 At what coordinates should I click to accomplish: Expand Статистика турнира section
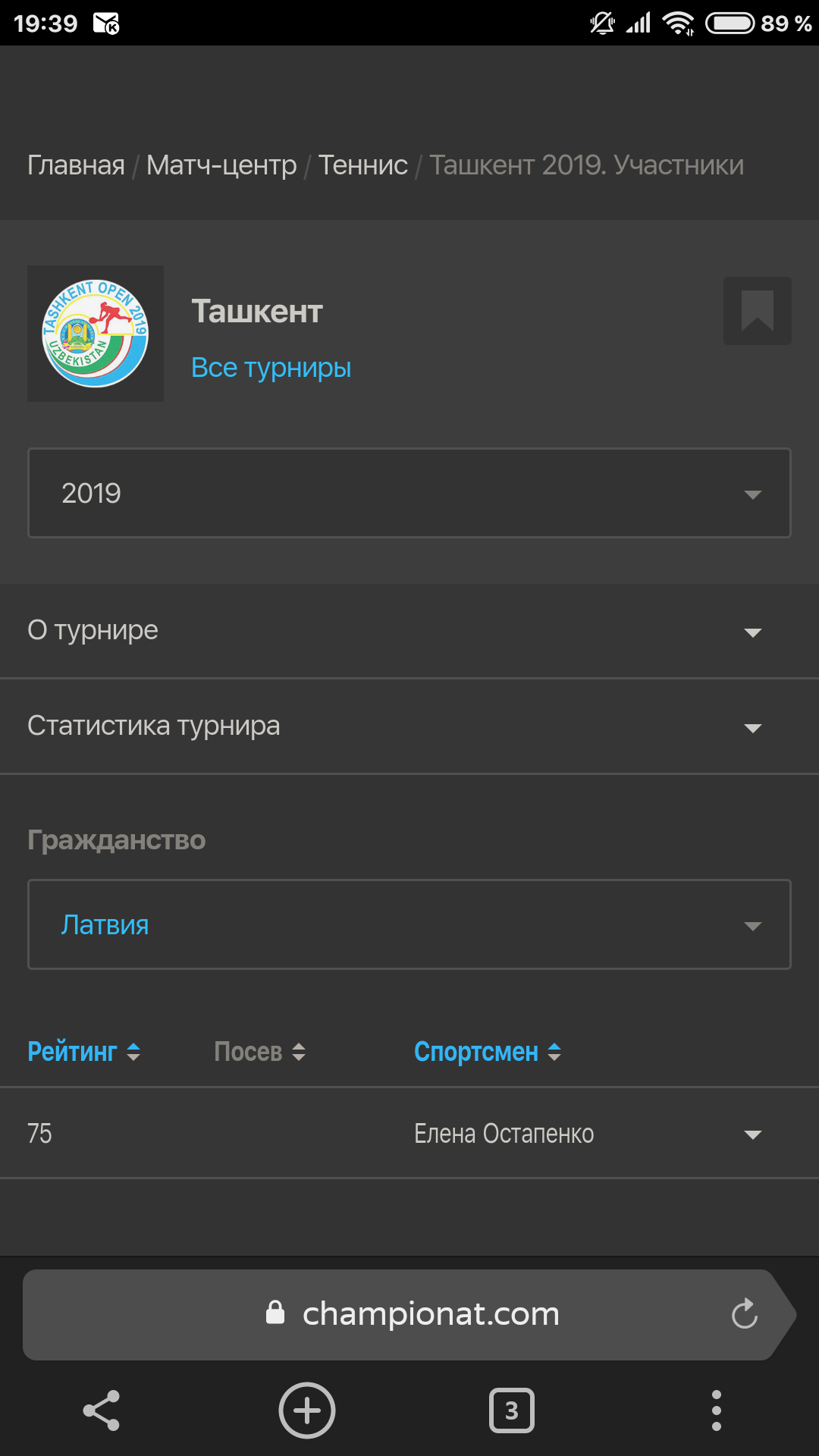point(409,726)
